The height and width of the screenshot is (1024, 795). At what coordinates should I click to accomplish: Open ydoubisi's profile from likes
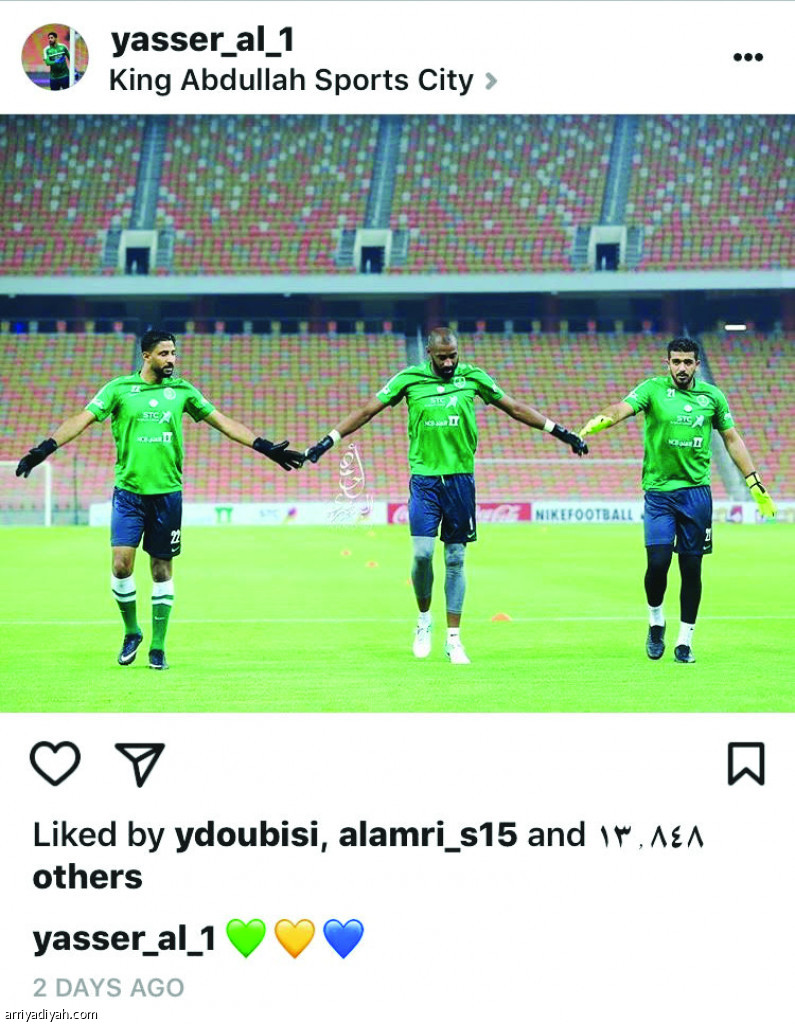pos(247,835)
